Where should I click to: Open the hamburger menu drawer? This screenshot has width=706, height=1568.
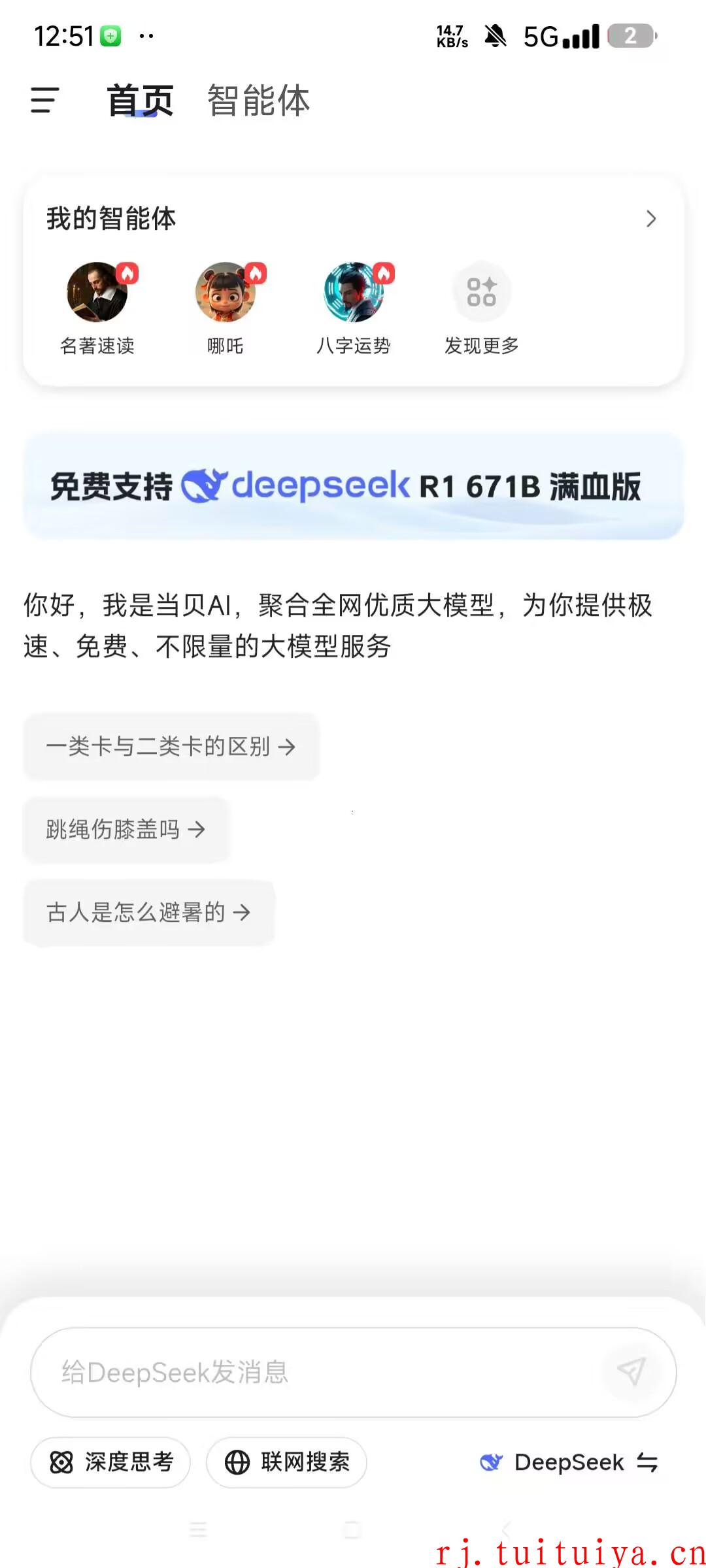point(44,101)
